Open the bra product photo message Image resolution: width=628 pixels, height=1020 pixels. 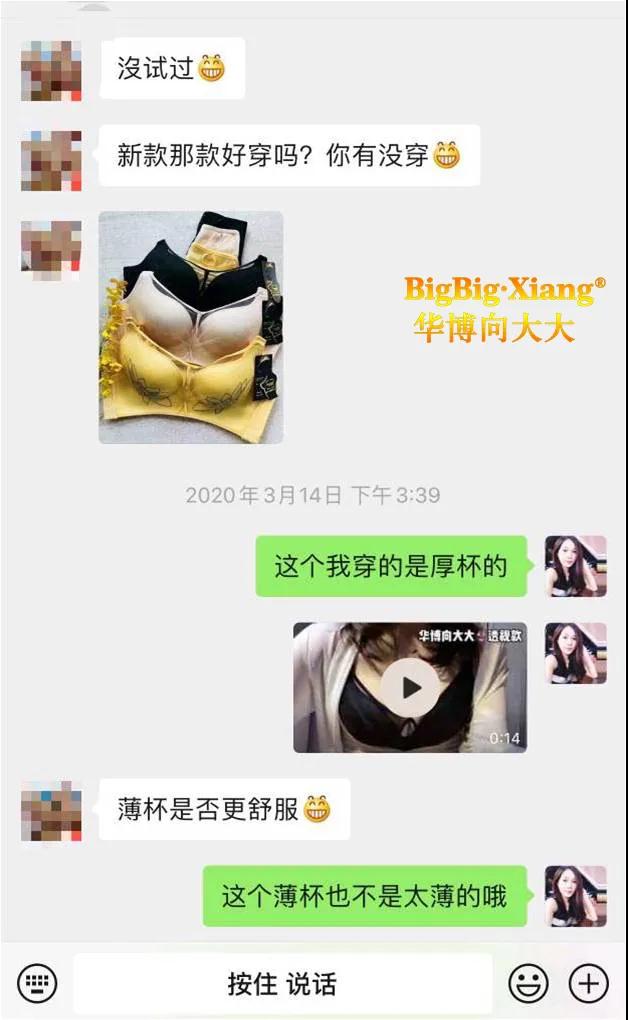[x=191, y=327]
